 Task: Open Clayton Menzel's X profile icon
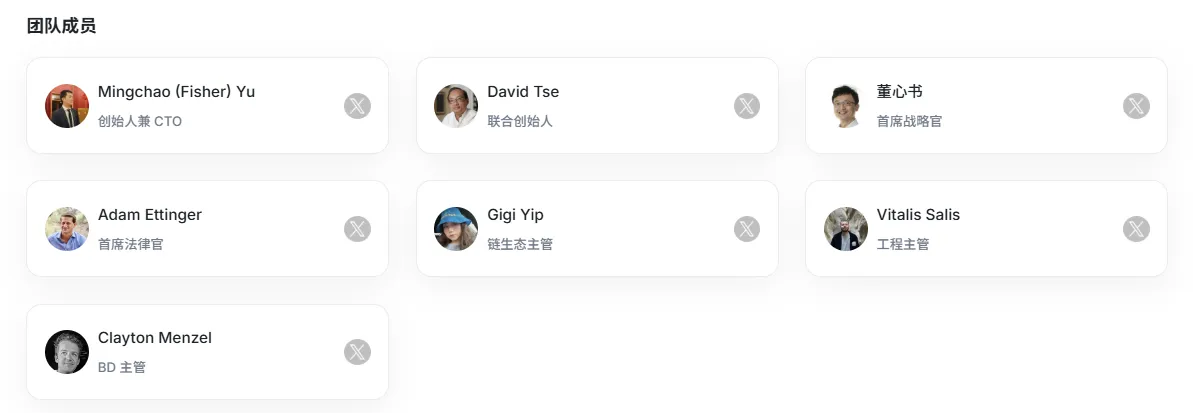[x=357, y=352]
